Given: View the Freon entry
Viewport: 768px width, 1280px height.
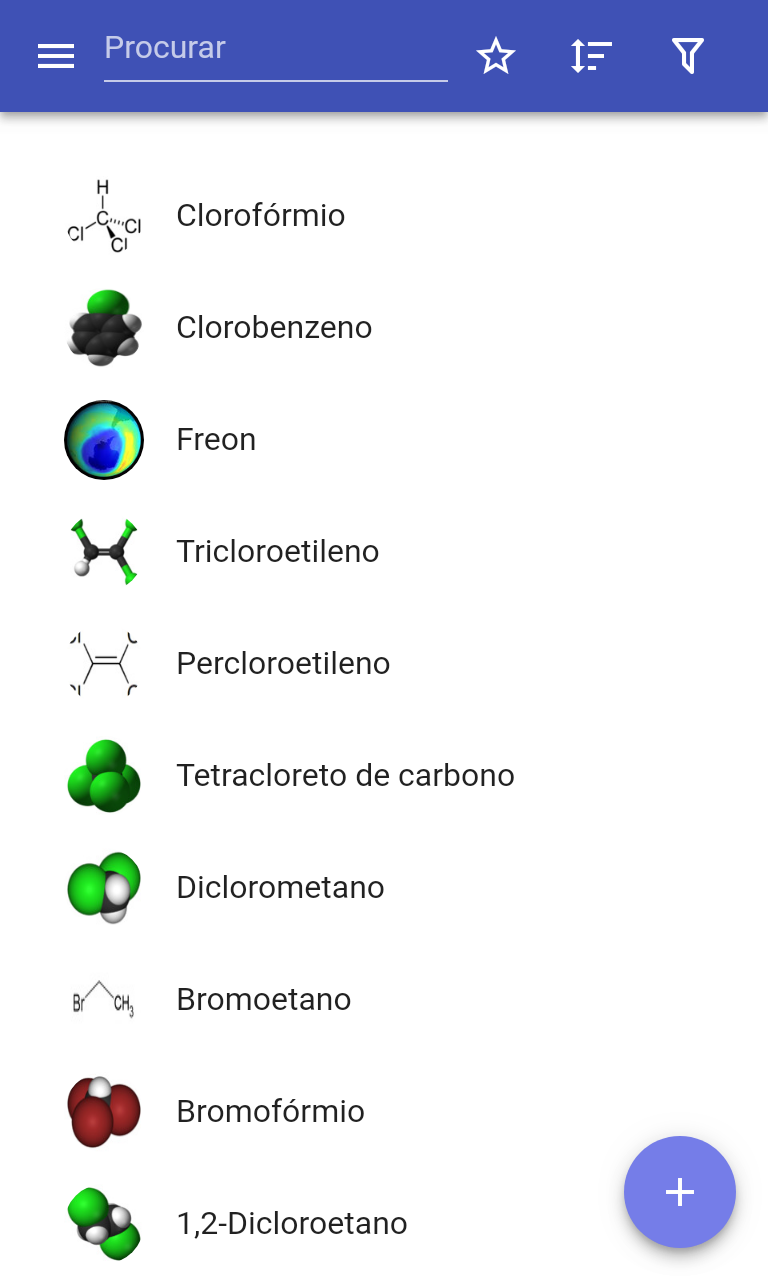Looking at the screenshot, I should pyautogui.click(x=216, y=440).
